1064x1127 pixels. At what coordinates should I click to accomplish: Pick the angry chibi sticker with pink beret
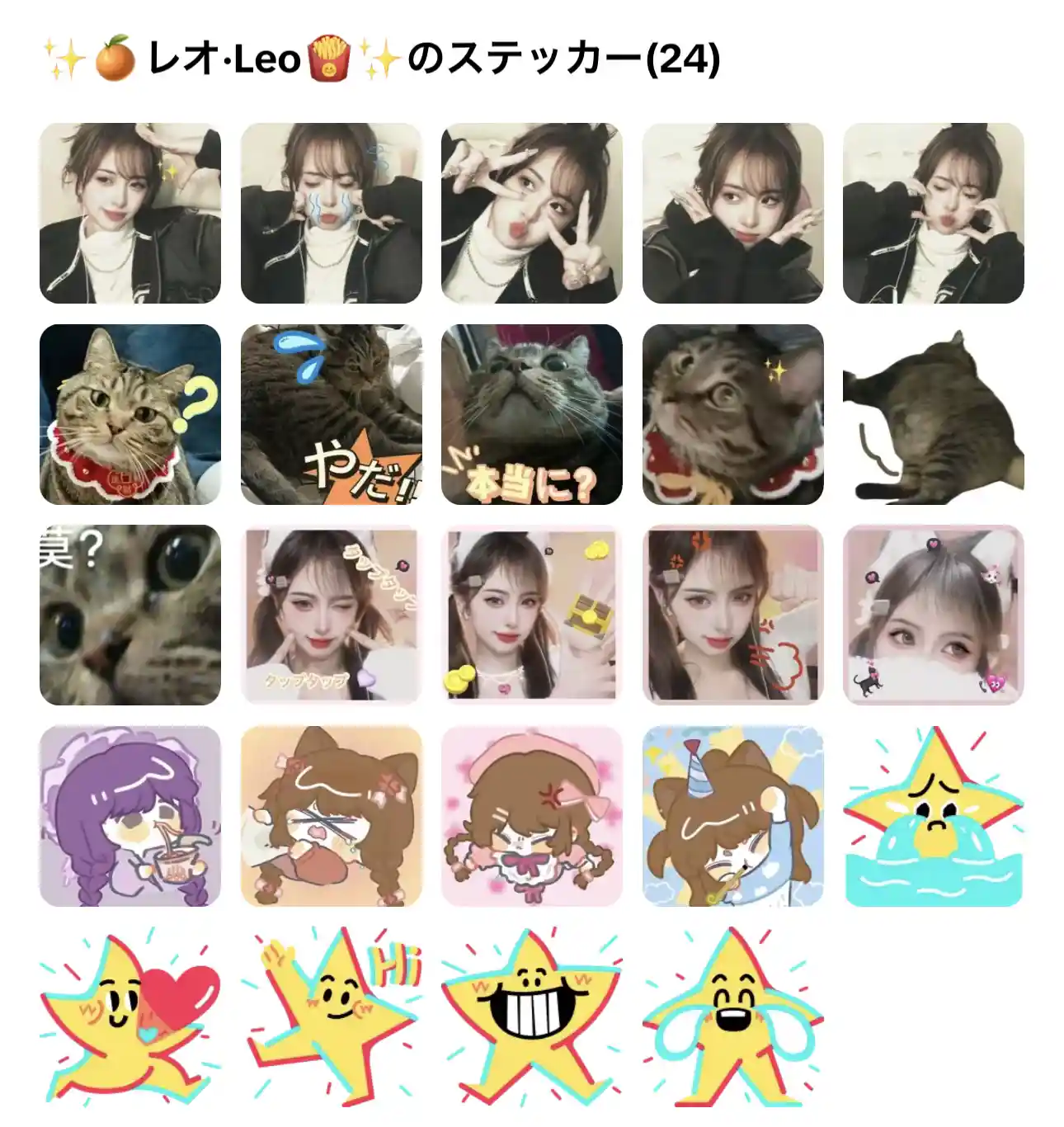(x=532, y=816)
